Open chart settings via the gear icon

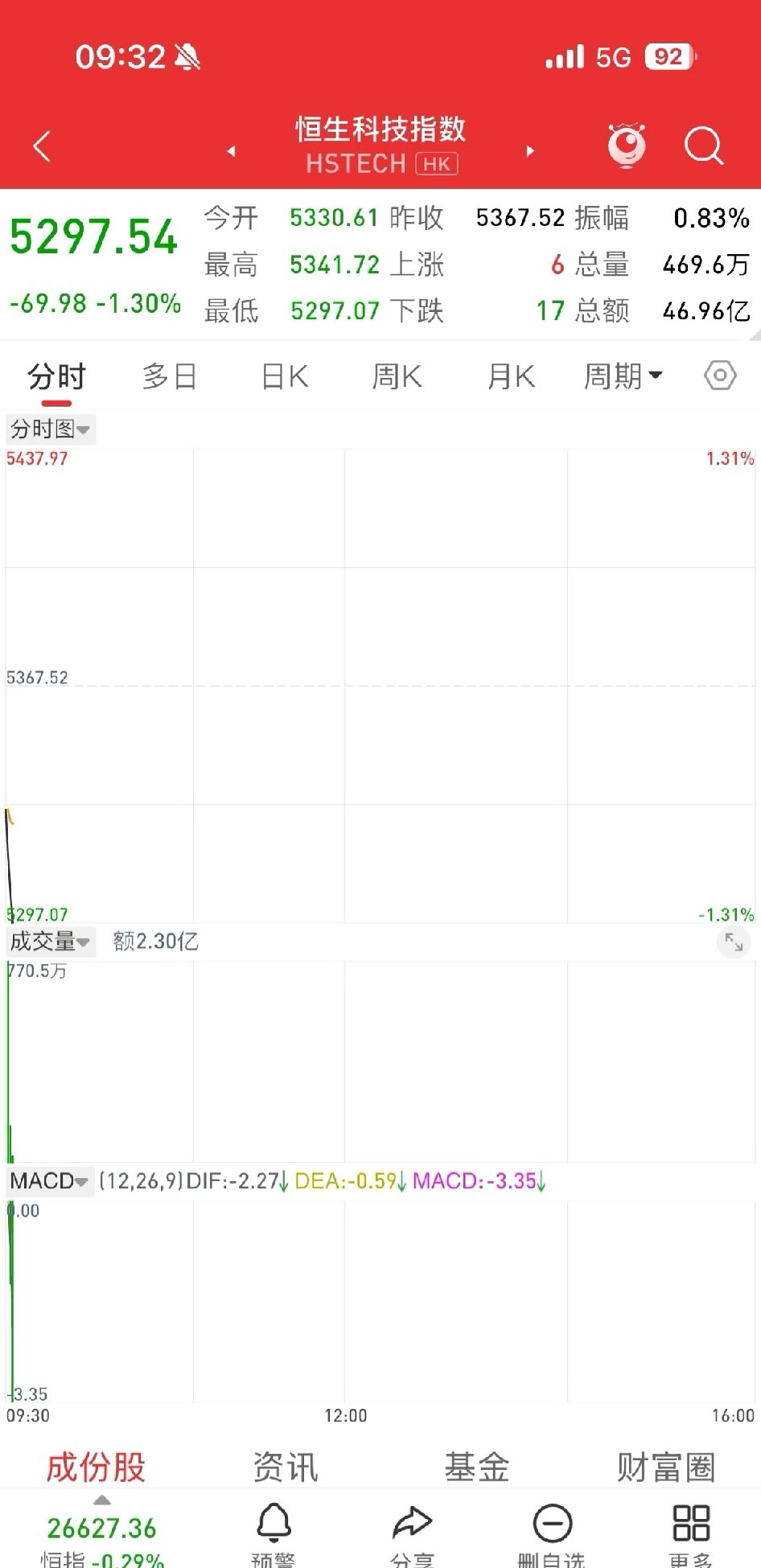pyautogui.click(x=718, y=375)
